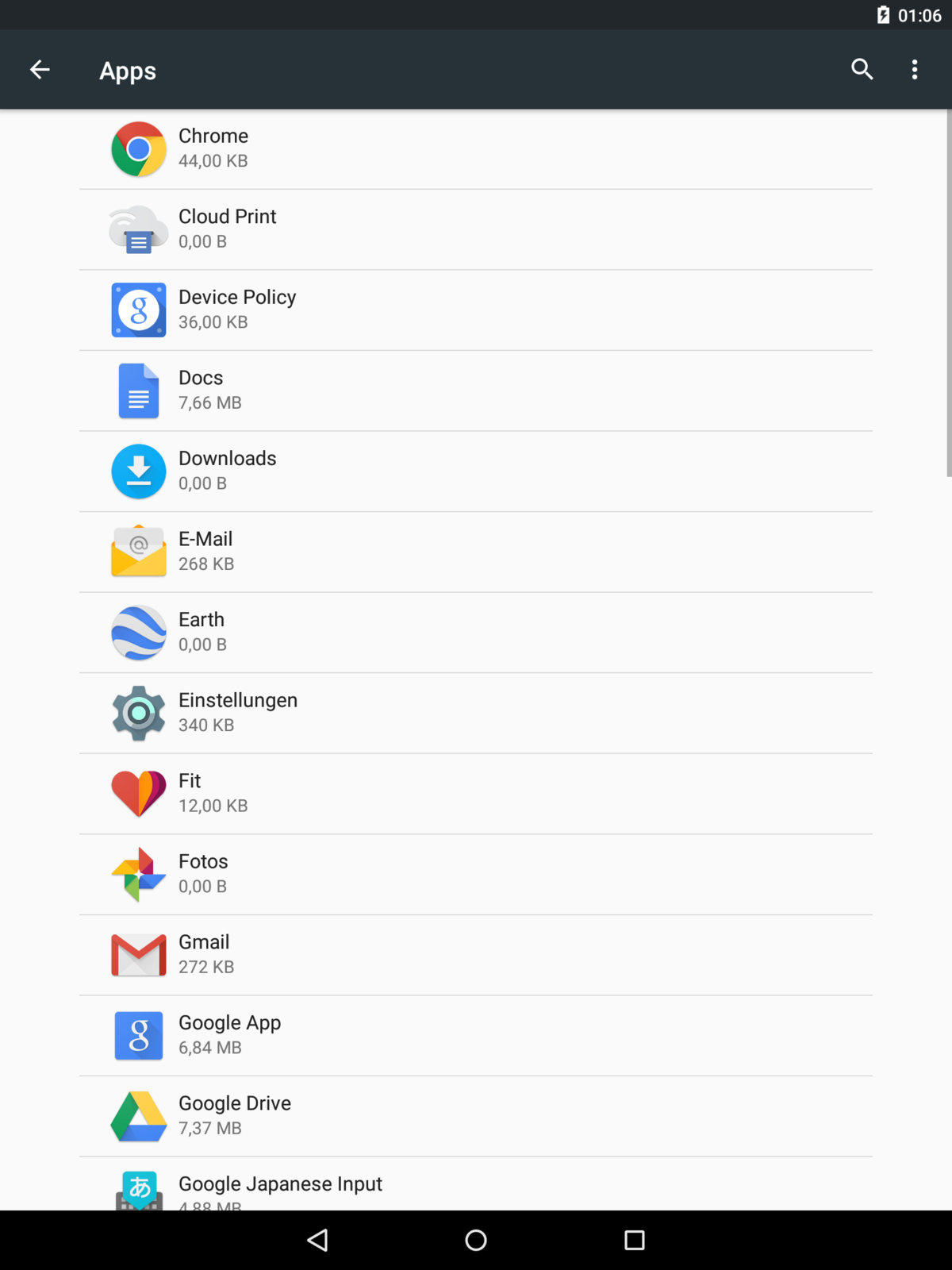
Task: Open the recent apps overview
Action: (634, 1240)
